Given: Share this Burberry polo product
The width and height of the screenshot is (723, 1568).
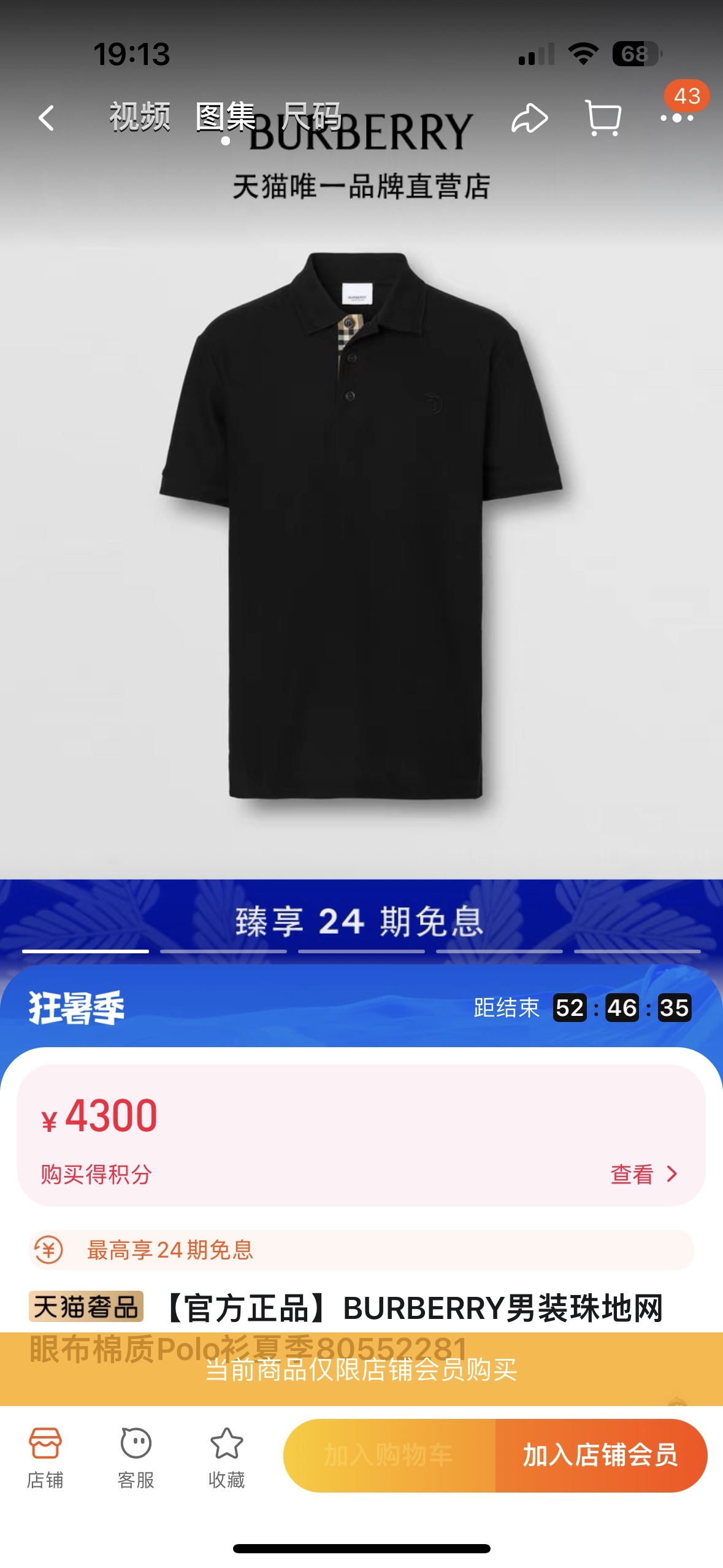Looking at the screenshot, I should point(529,118).
